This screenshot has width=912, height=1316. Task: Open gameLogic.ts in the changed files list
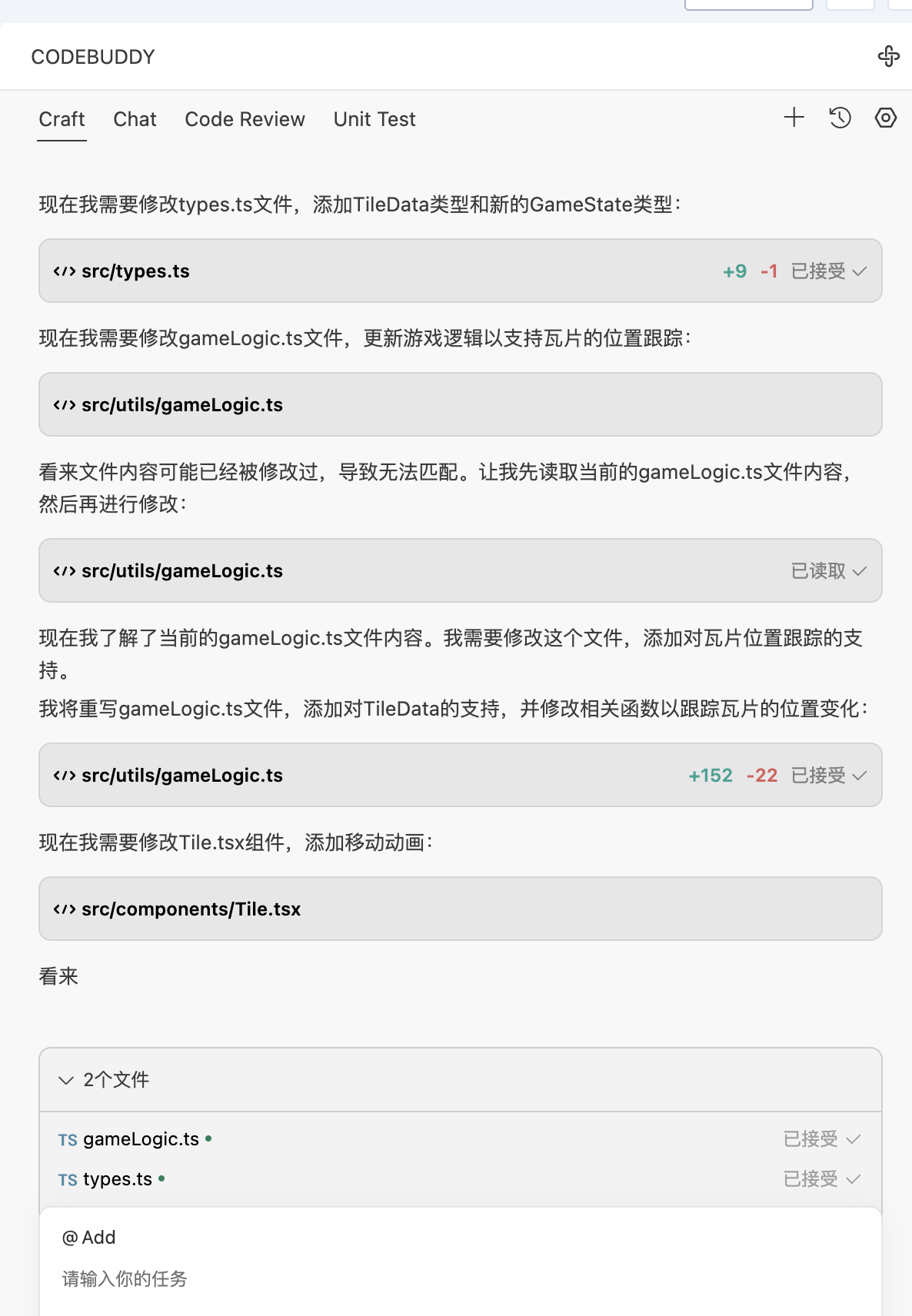(141, 1139)
